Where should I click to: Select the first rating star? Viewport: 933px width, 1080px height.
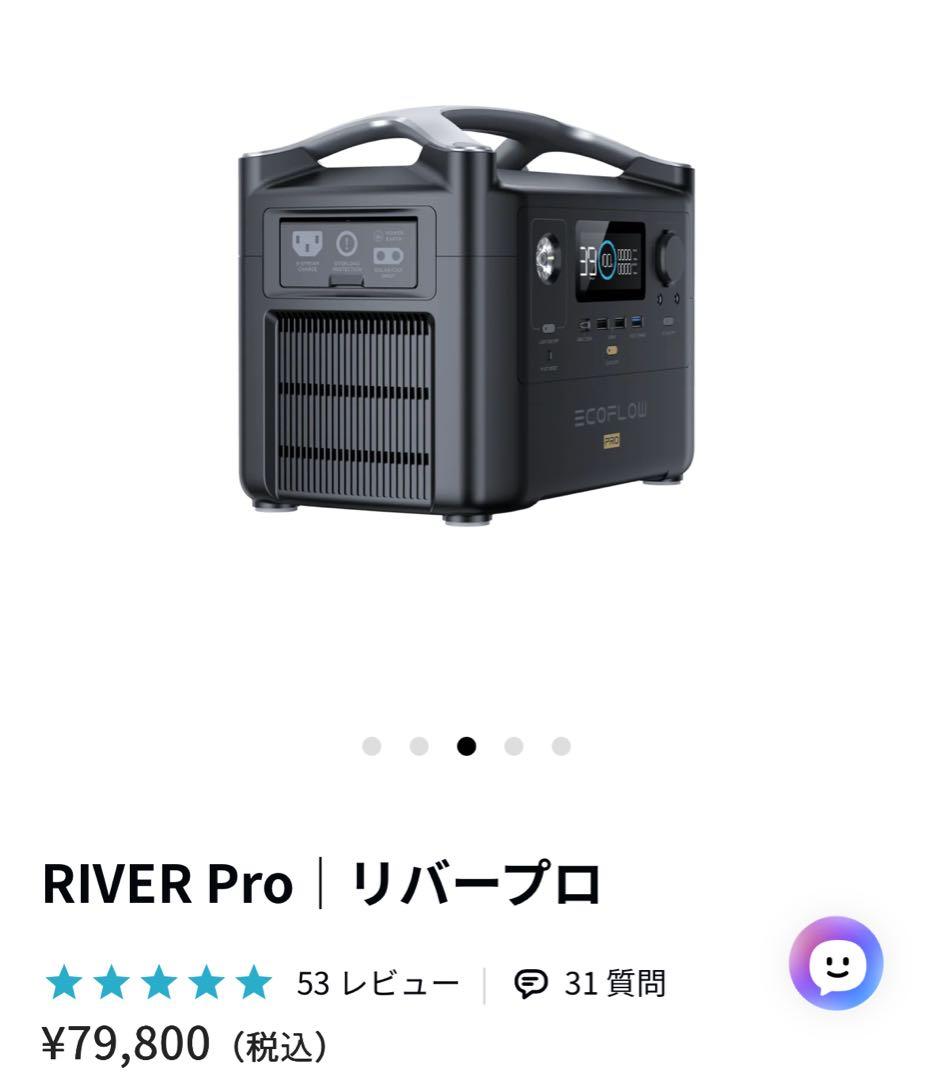coord(64,983)
